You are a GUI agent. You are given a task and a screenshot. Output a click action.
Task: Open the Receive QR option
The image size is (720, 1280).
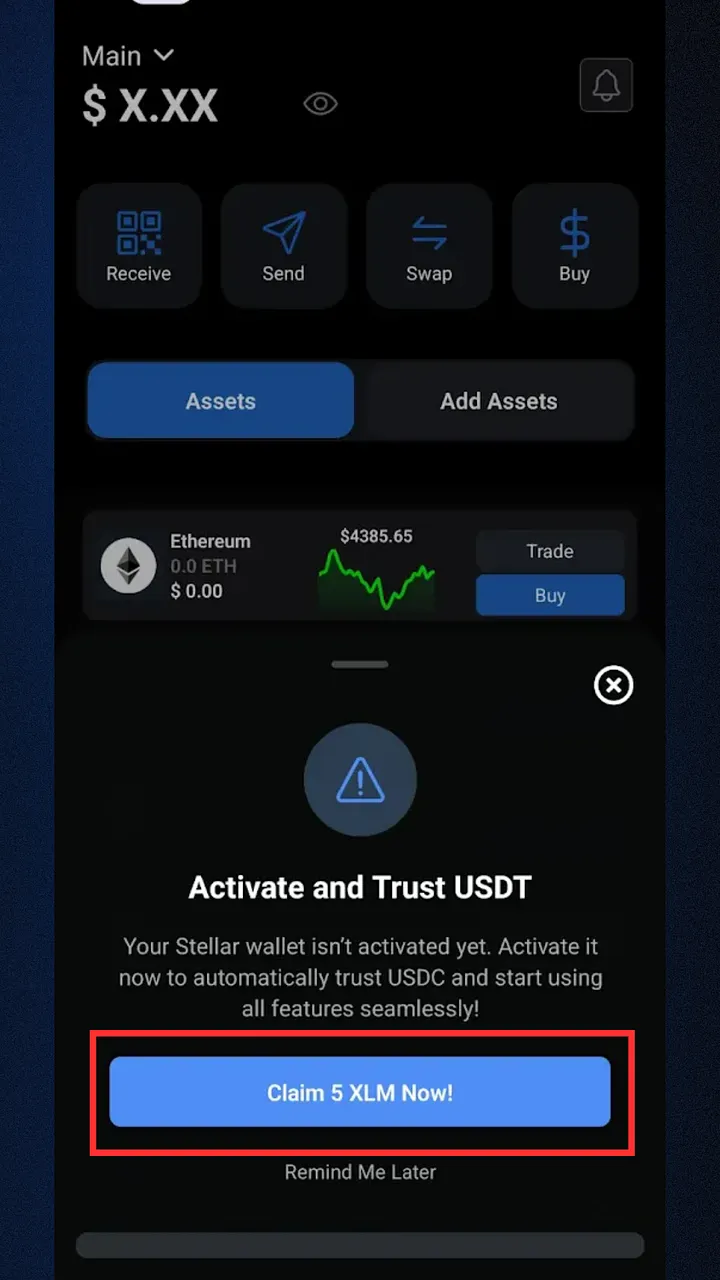pos(139,245)
